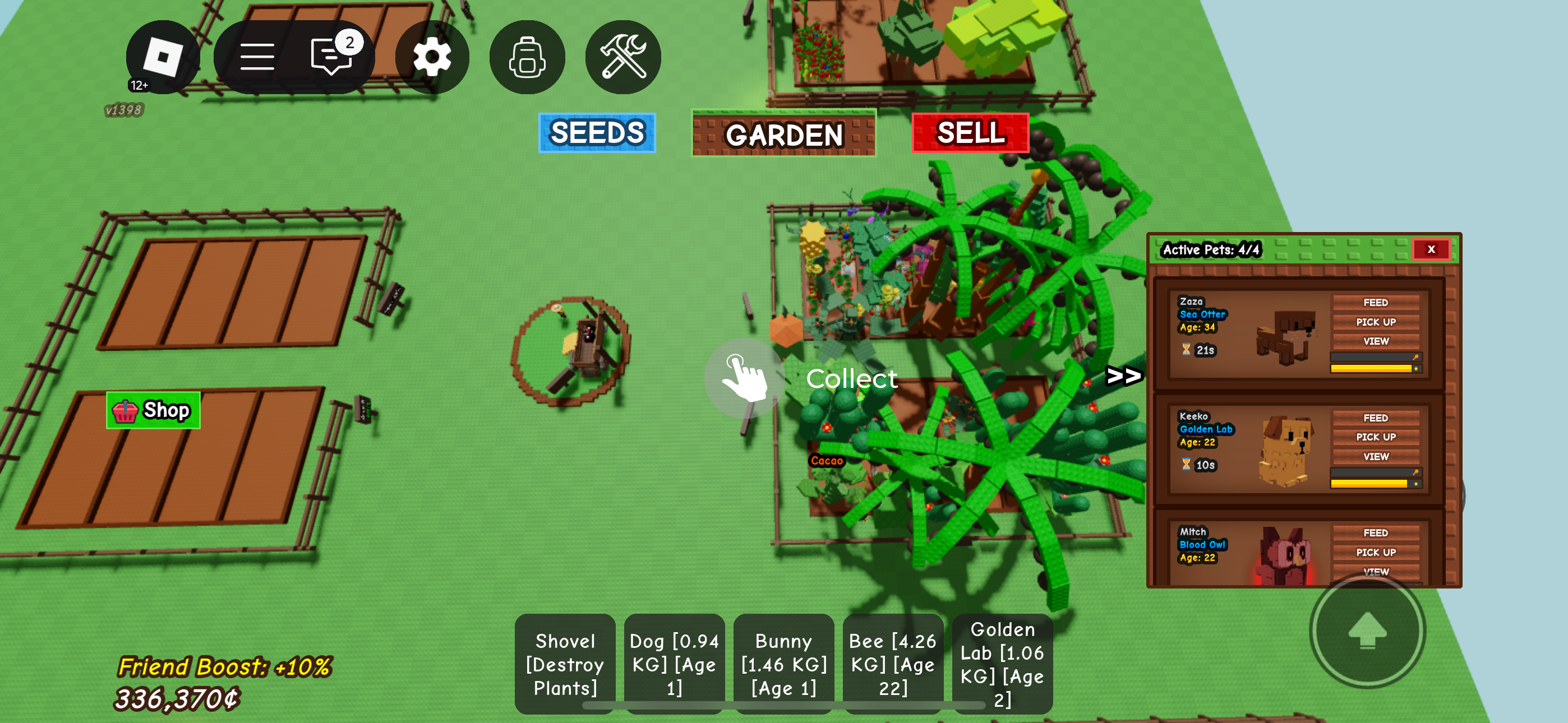
Task: Open the Roblox menu logo button
Action: [x=163, y=57]
